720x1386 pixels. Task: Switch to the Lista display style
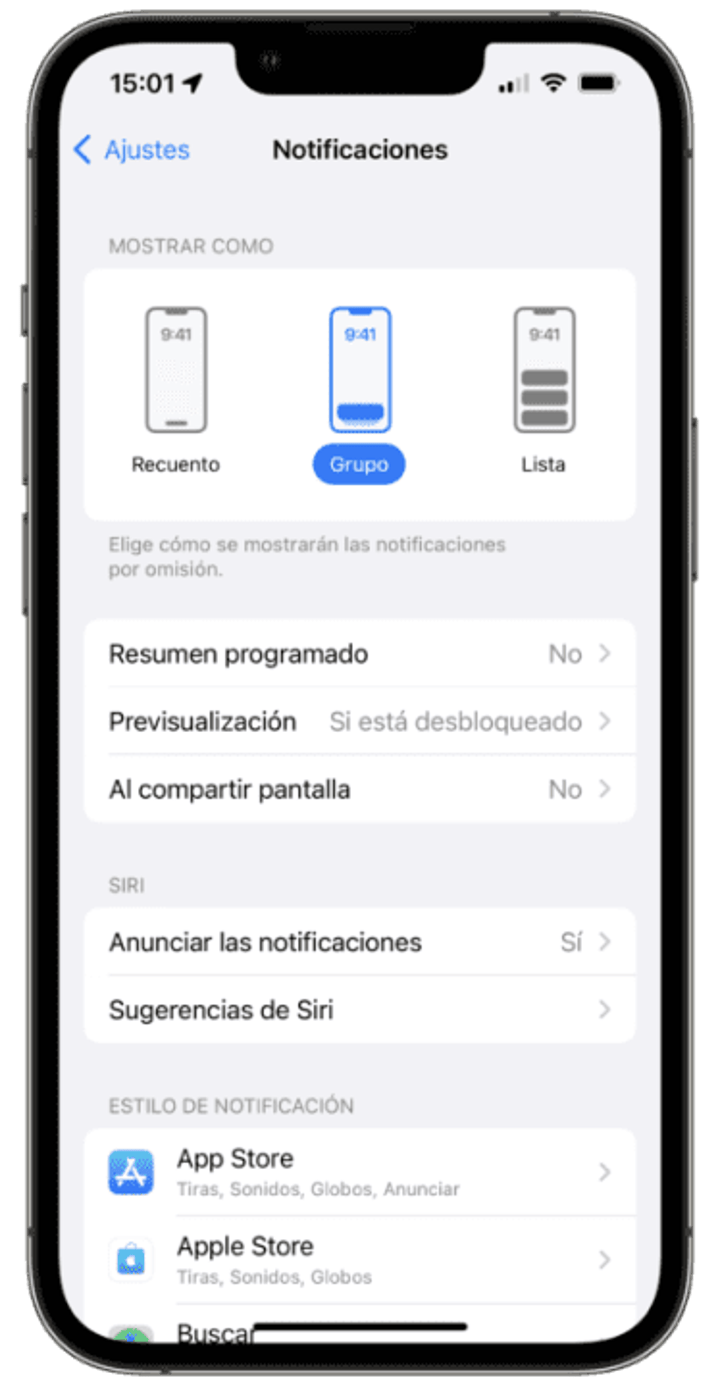(x=543, y=390)
